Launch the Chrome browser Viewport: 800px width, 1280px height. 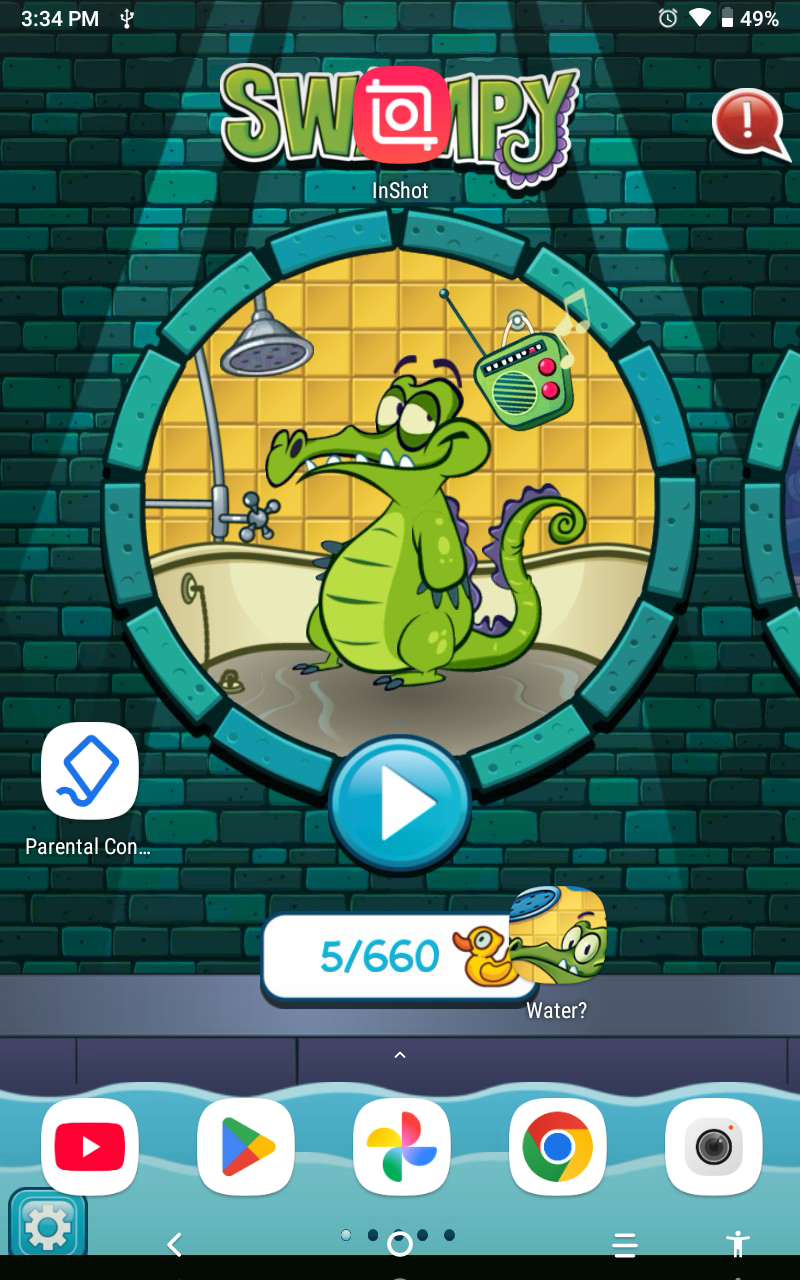point(557,1146)
